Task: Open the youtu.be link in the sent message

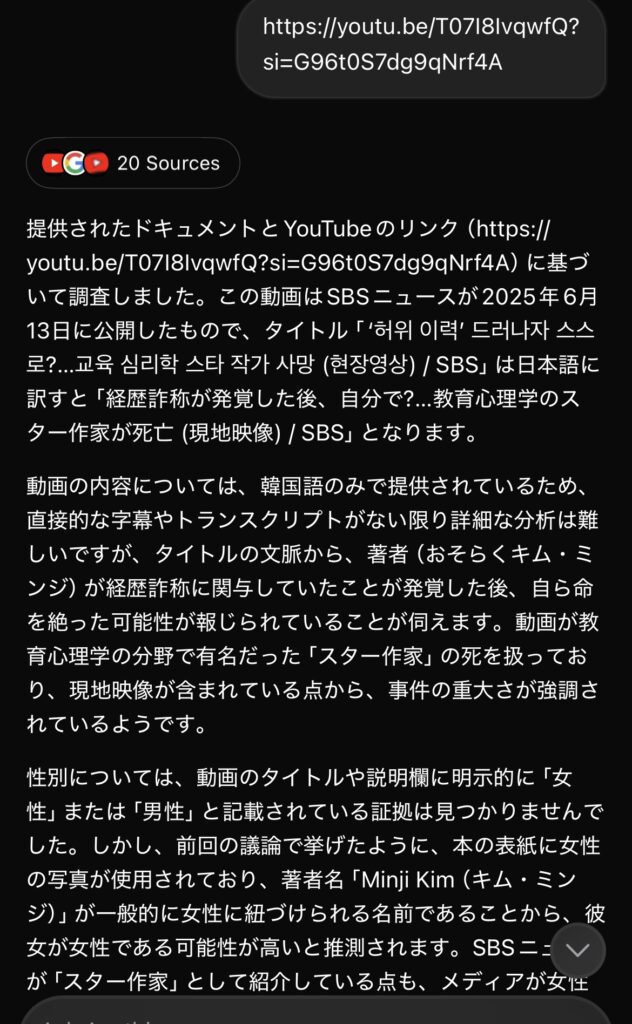Action: pyautogui.click(x=420, y=43)
